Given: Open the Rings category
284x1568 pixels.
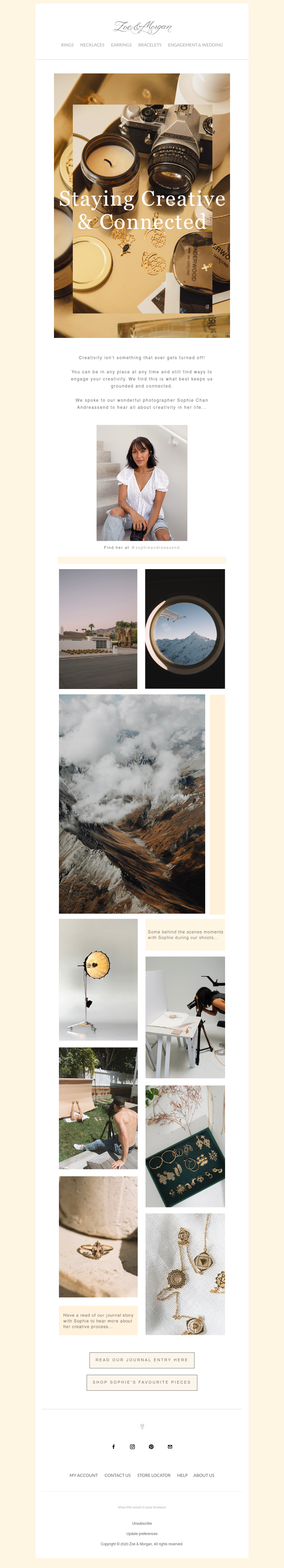Looking at the screenshot, I should pyautogui.click(x=67, y=45).
